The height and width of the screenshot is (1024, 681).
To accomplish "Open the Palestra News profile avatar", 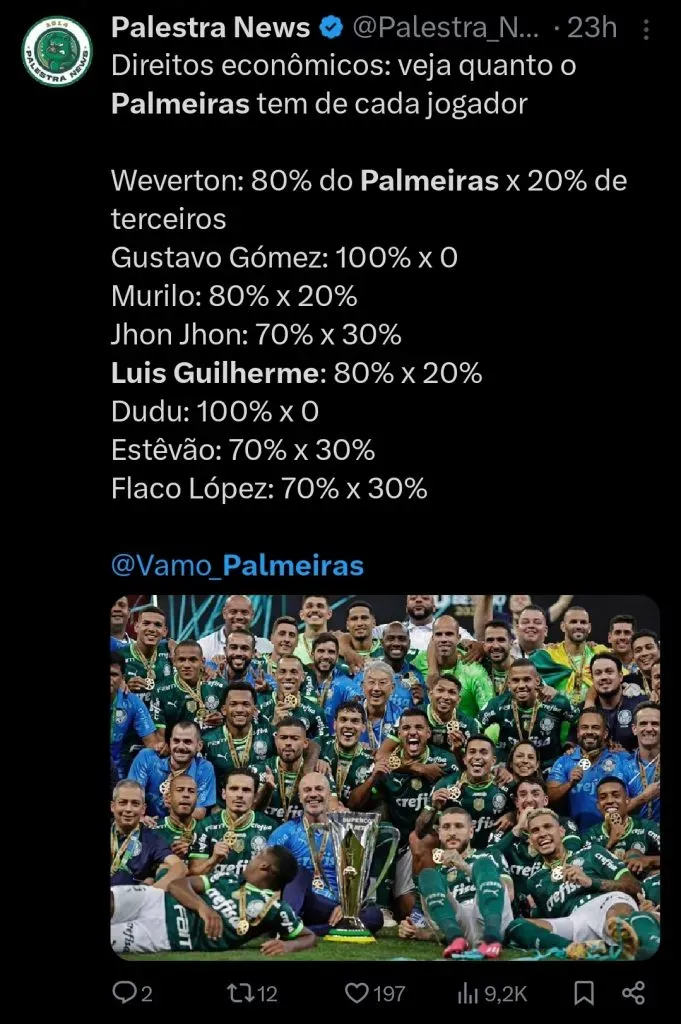I will tap(57, 51).
